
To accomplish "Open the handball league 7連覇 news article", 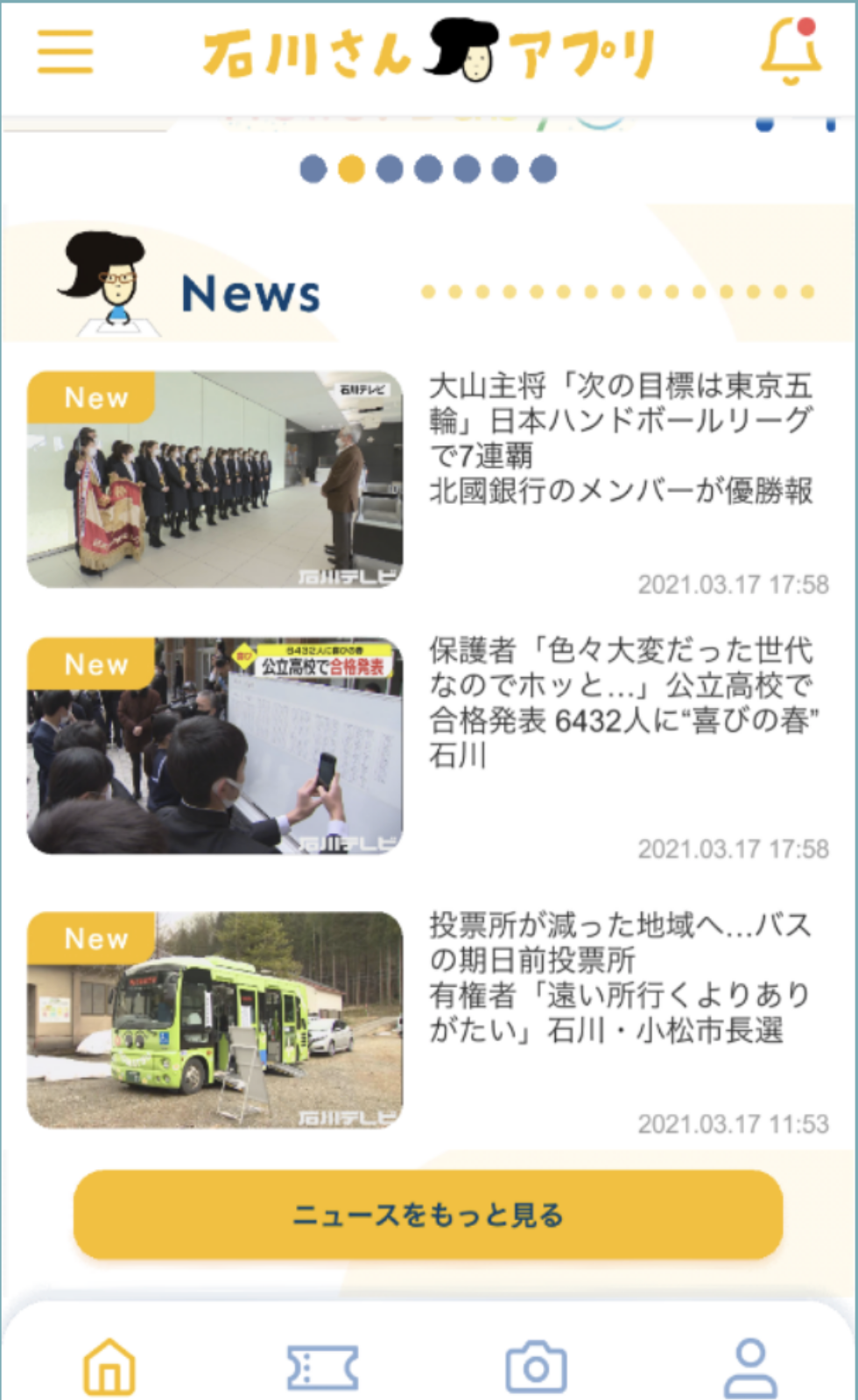I will click(x=620, y=437).
